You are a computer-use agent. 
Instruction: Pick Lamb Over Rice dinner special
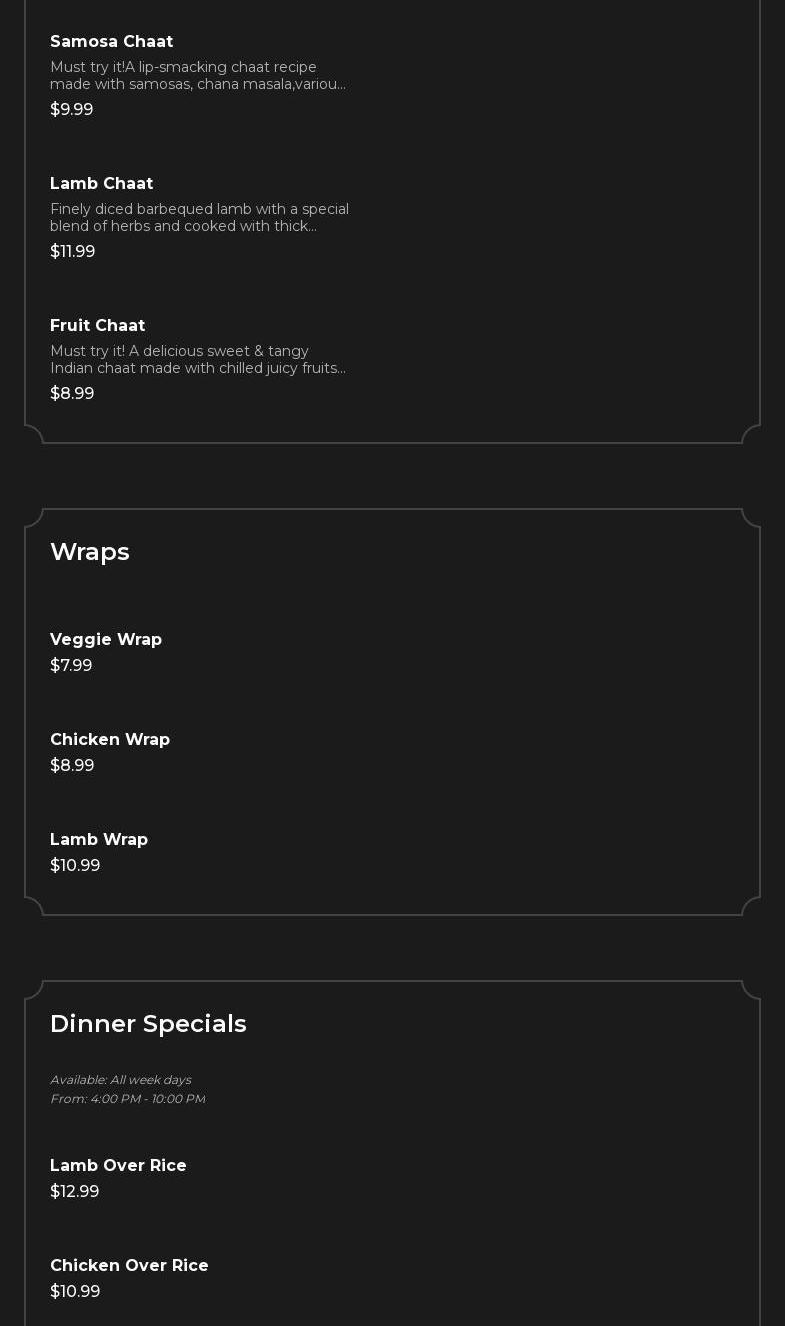pyautogui.click(x=200, y=1178)
